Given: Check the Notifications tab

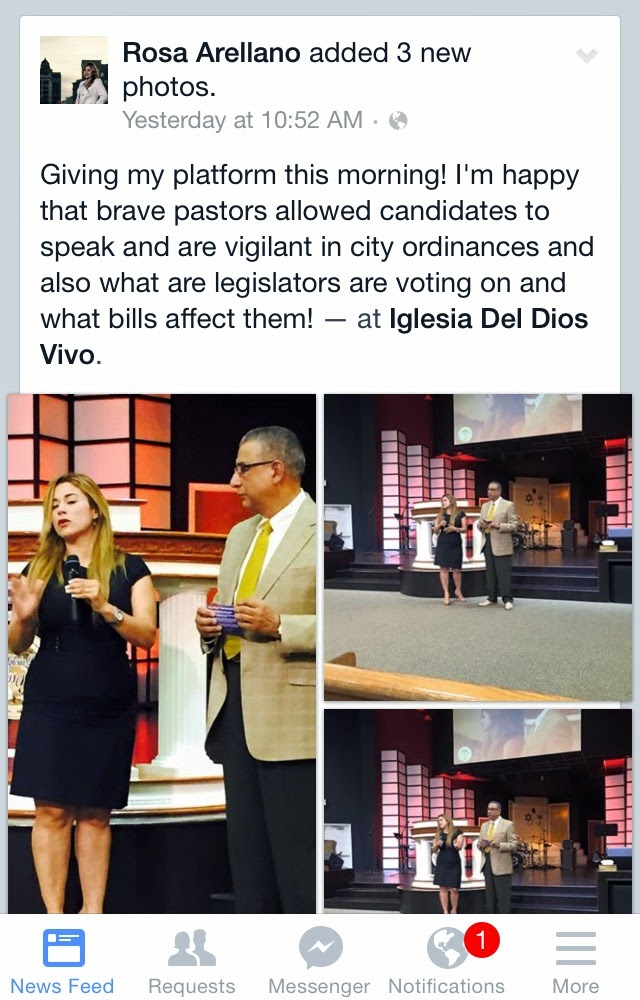Looking at the screenshot, I should 447,960.
